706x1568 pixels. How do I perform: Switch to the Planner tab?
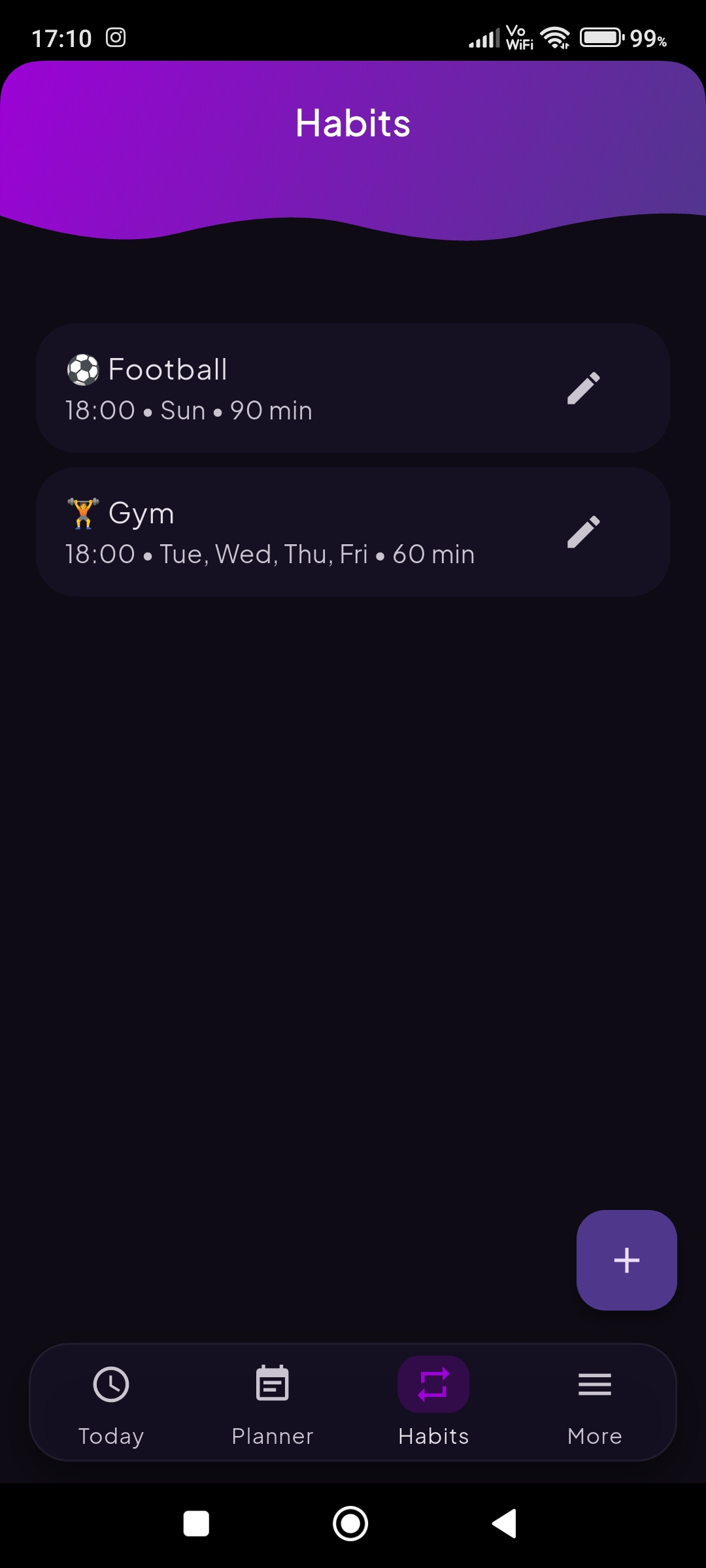pyautogui.click(x=273, y=1435)
